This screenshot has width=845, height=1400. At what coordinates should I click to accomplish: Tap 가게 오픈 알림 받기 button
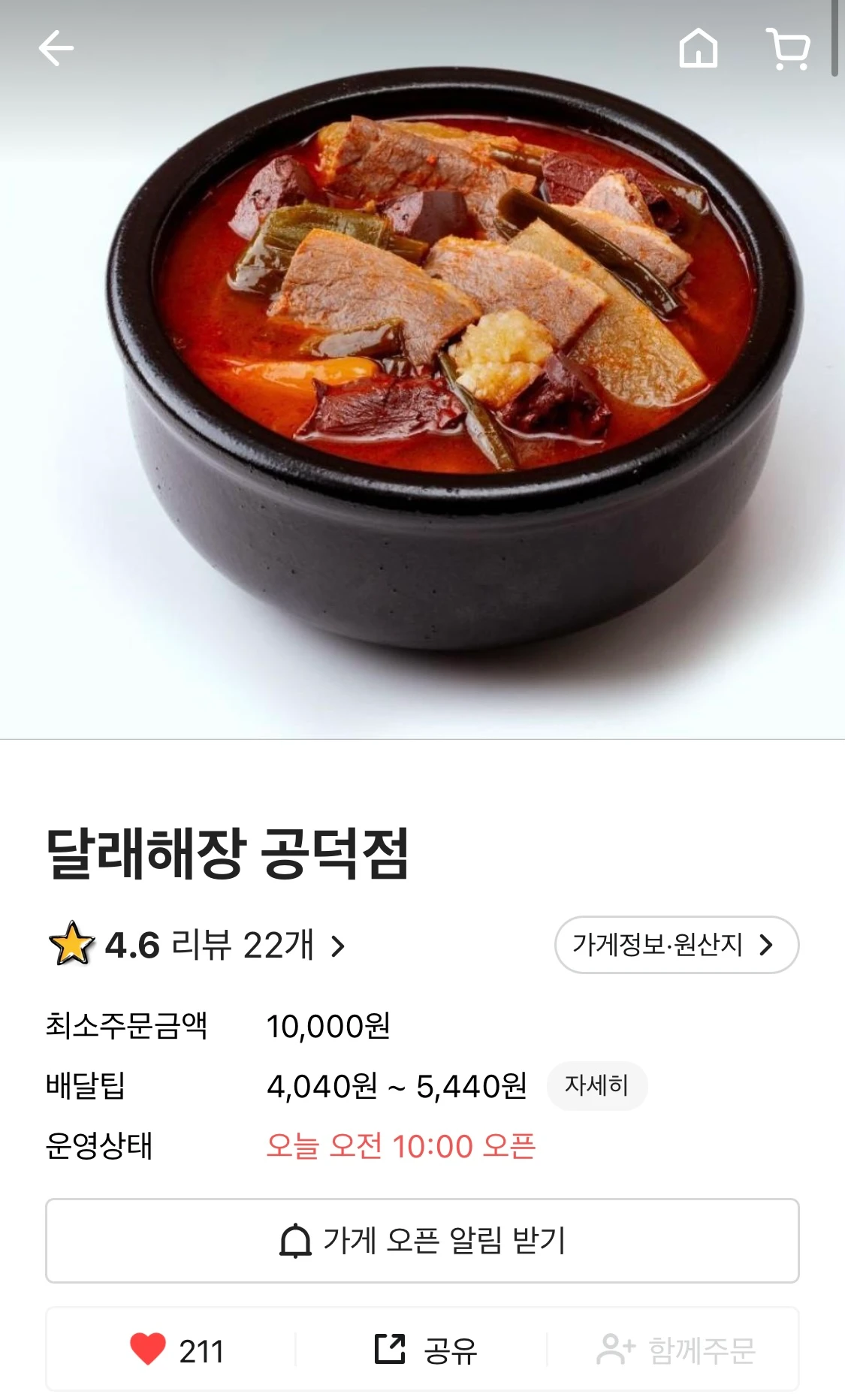click(422, 1241)
